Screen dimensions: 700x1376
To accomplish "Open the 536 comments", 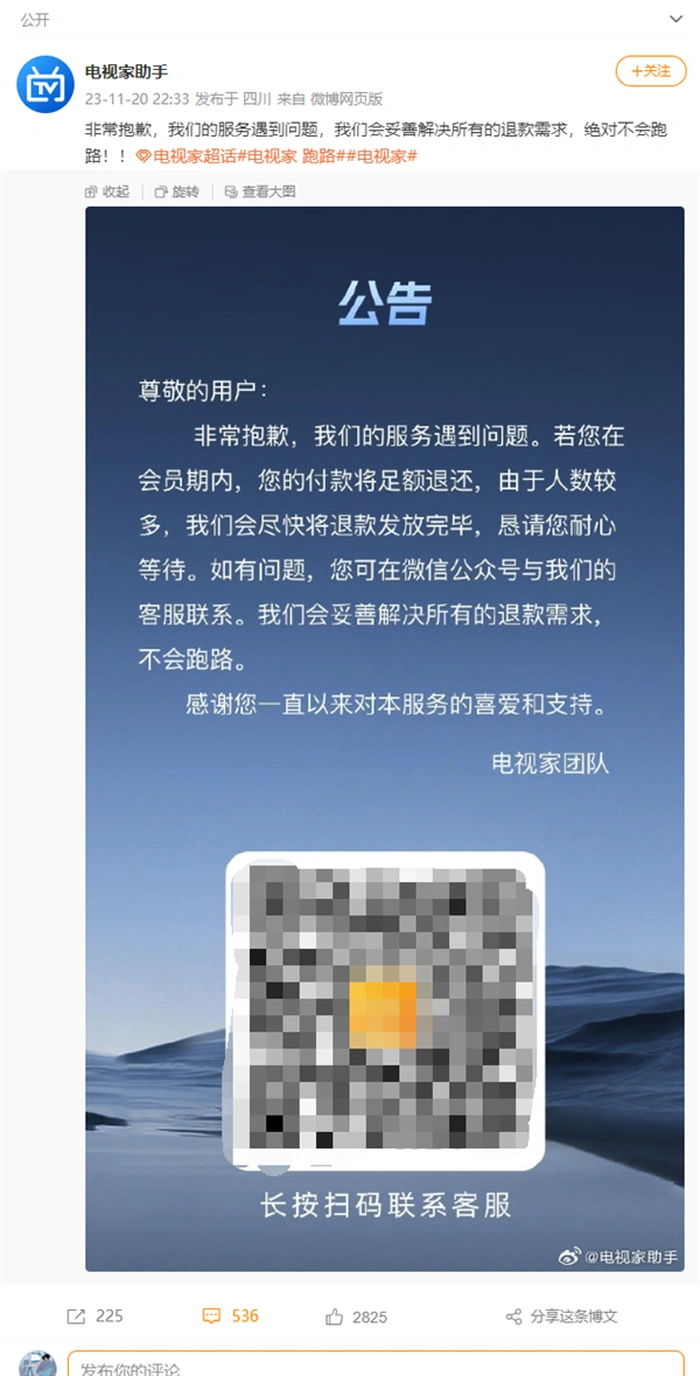I will (x=230, y=1316).
